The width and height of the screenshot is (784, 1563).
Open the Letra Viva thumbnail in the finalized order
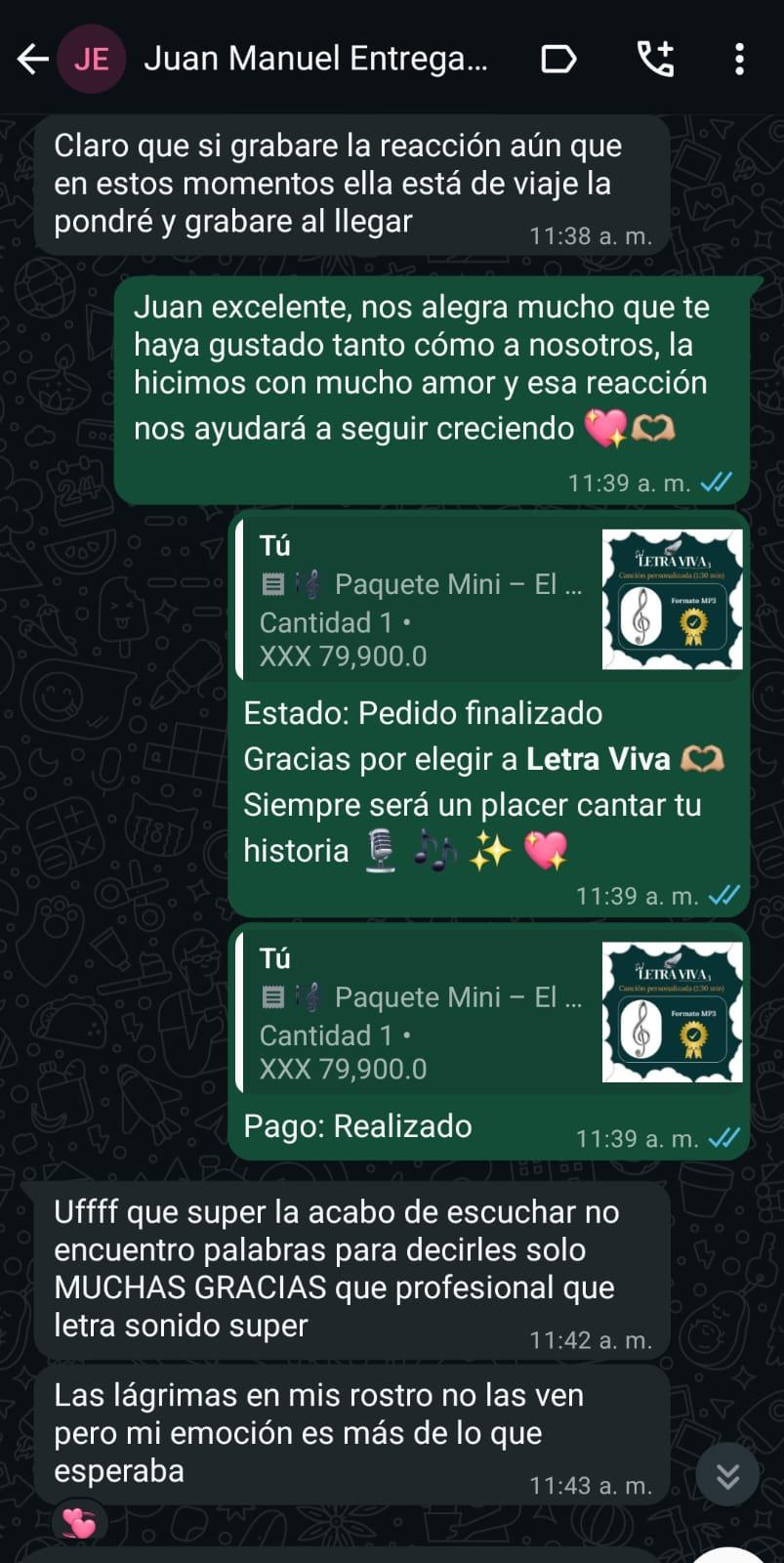673,599
